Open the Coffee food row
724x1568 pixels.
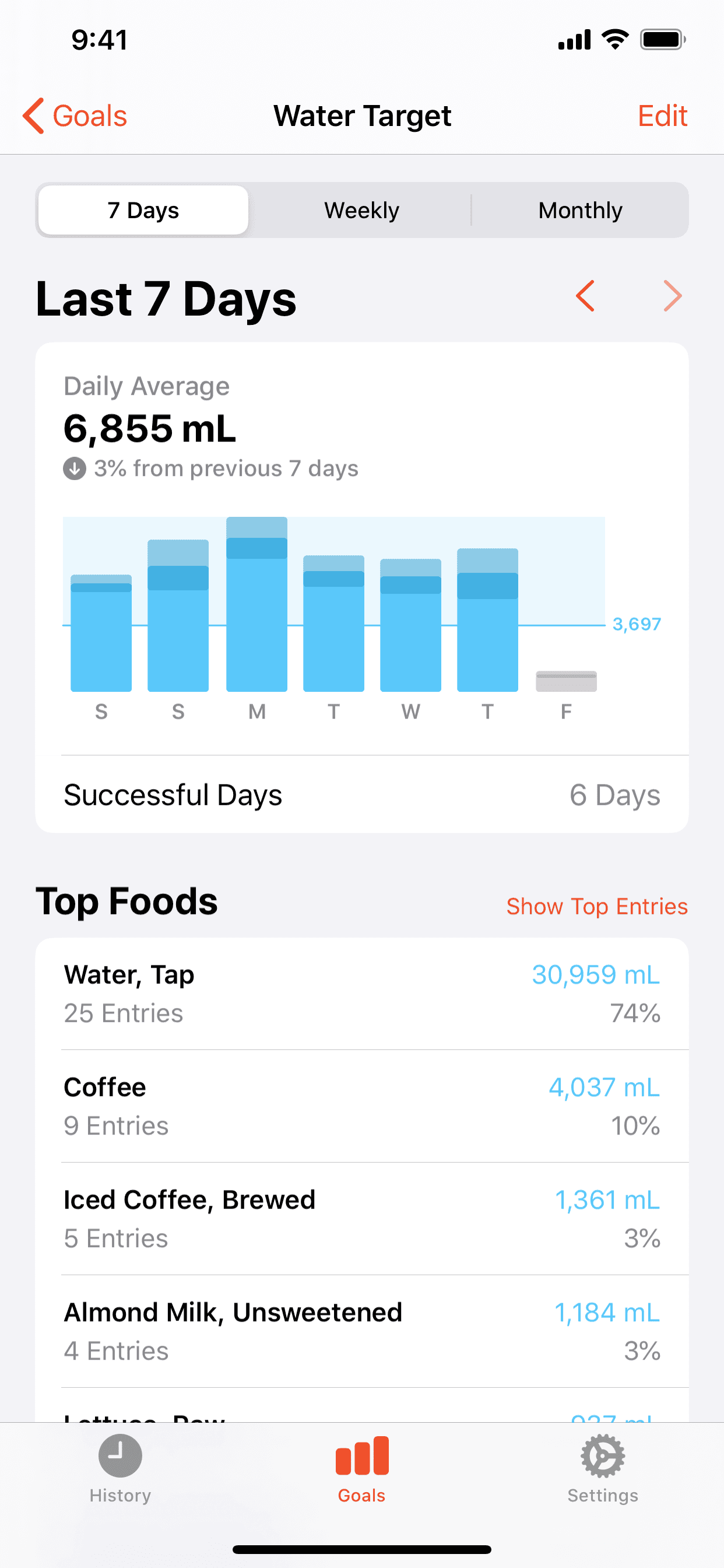pyautogui.click(x=361, y=1106)
